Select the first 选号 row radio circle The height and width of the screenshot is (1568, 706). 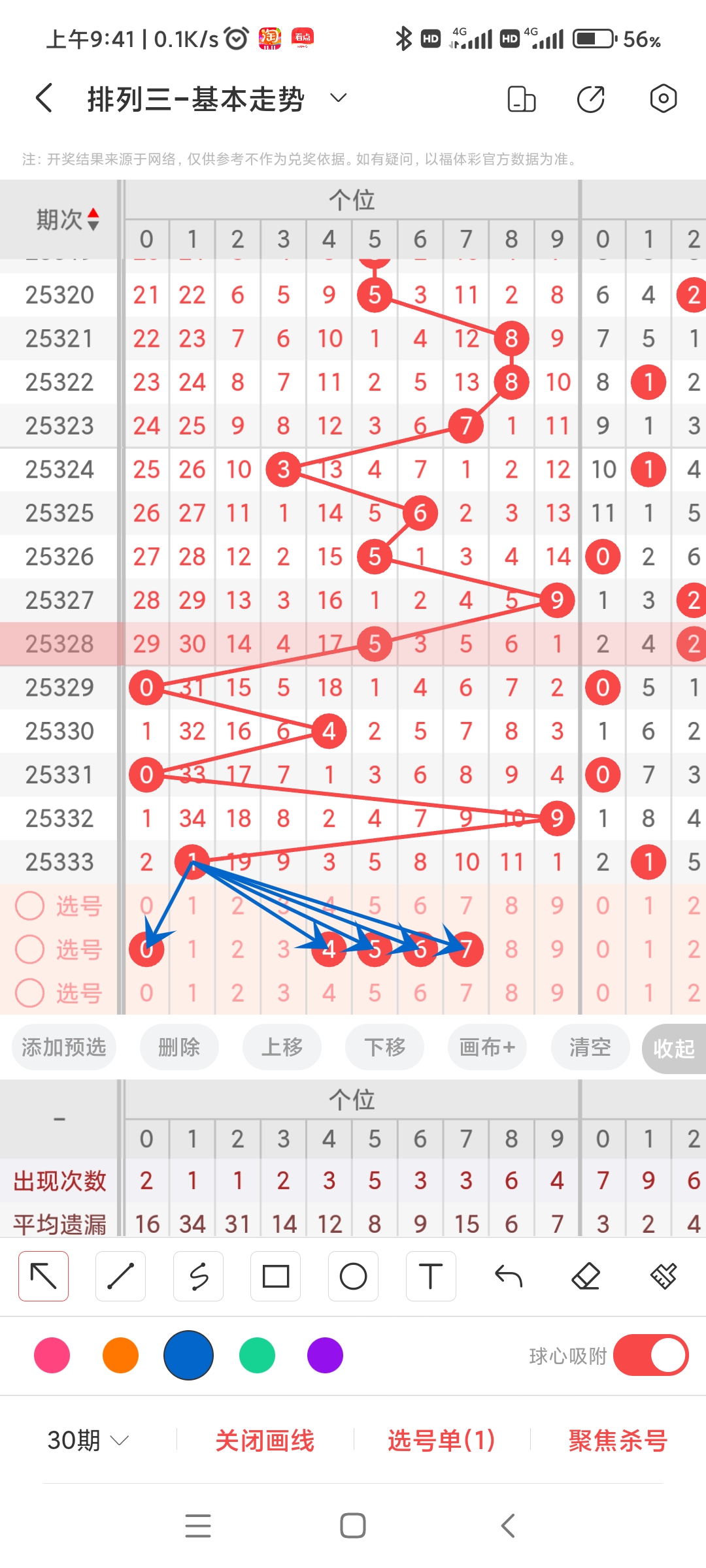tap(30, 906)
